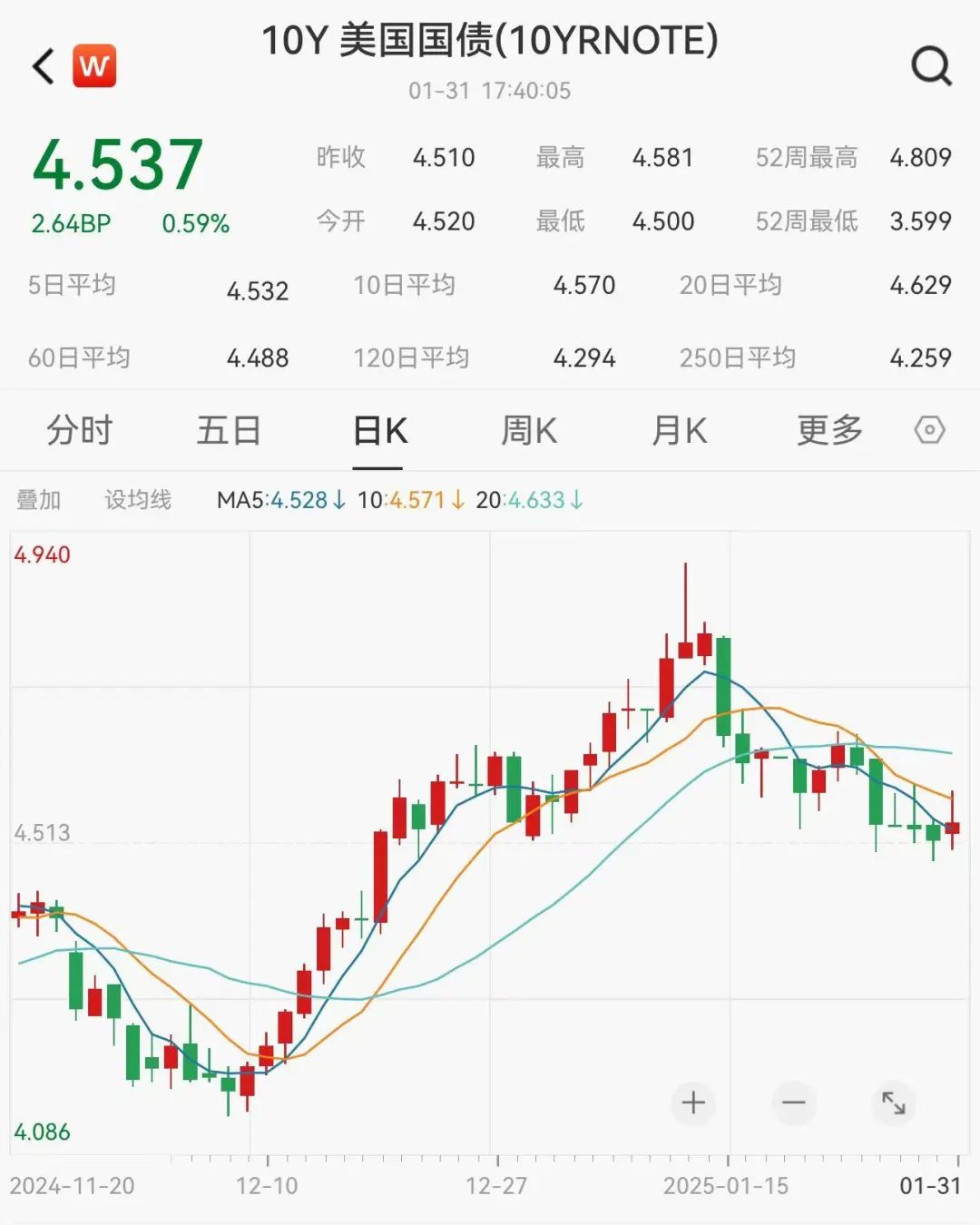Zoom in the chart with plus
The image size is (980, 1225).
pos(693,1102)
